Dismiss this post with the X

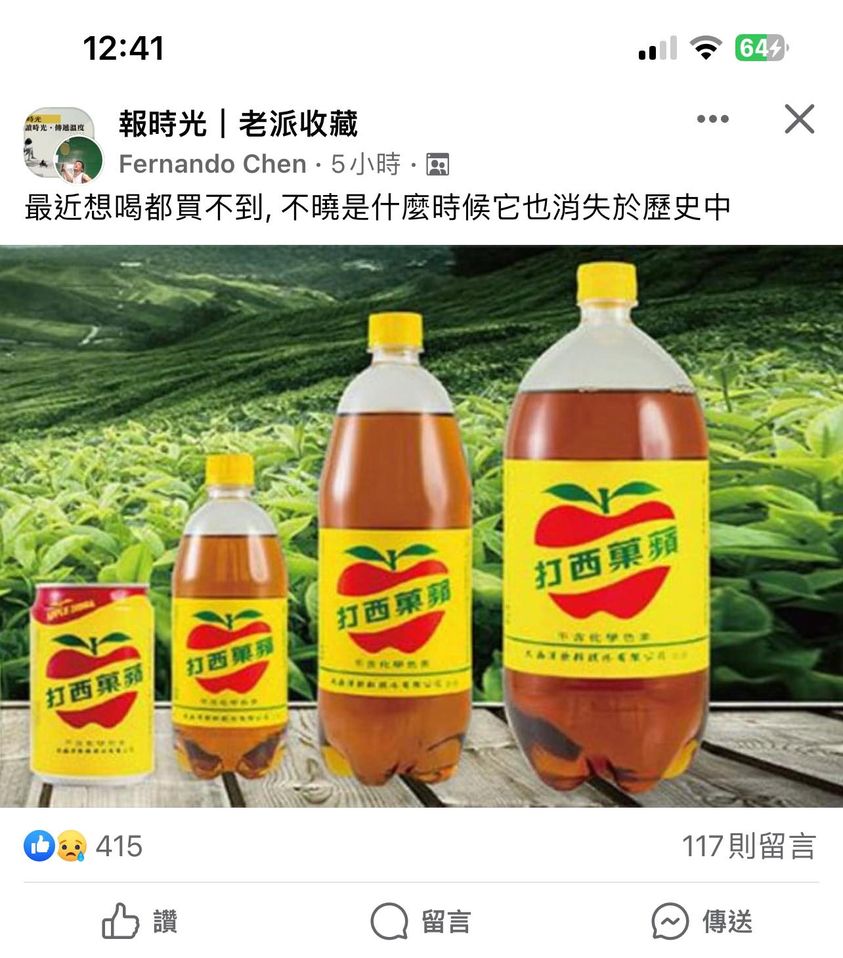799,120
